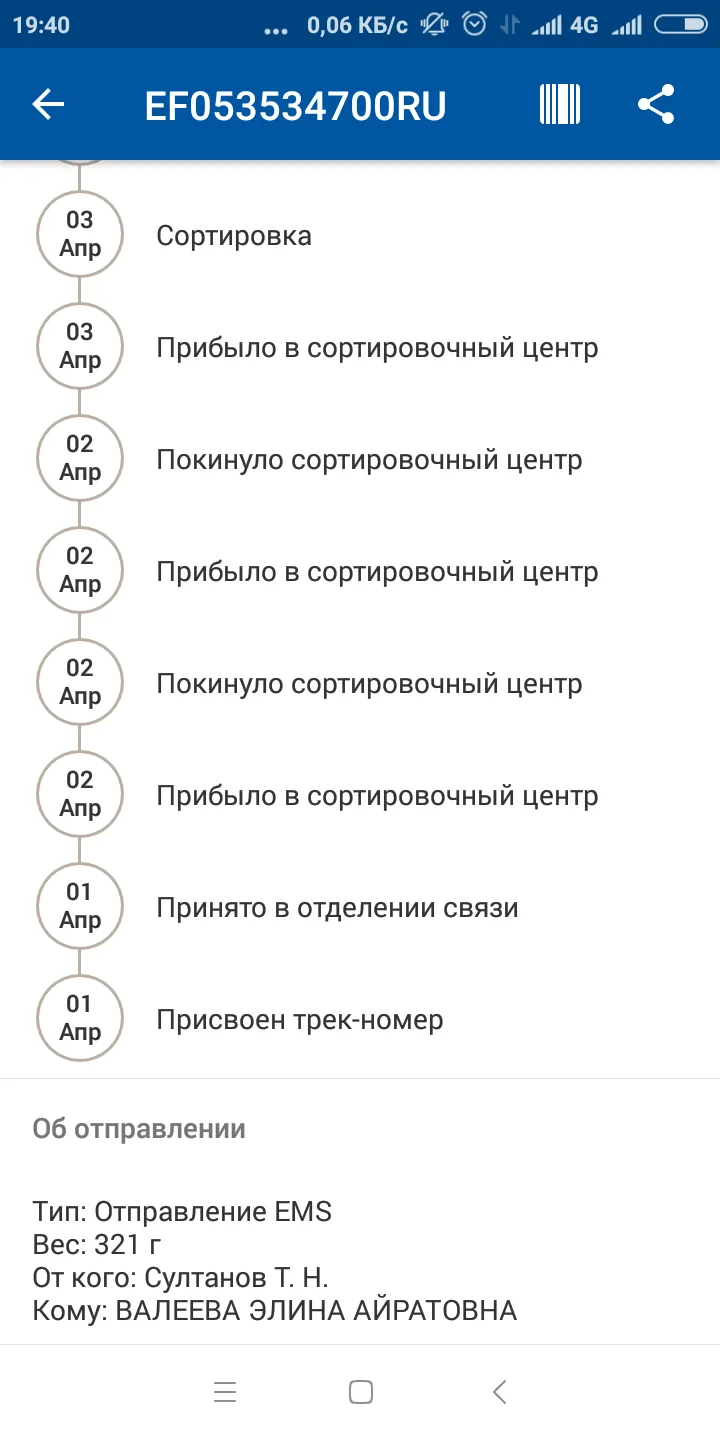
Task: Go back using the app bar arrow
Action: [48, 104]
